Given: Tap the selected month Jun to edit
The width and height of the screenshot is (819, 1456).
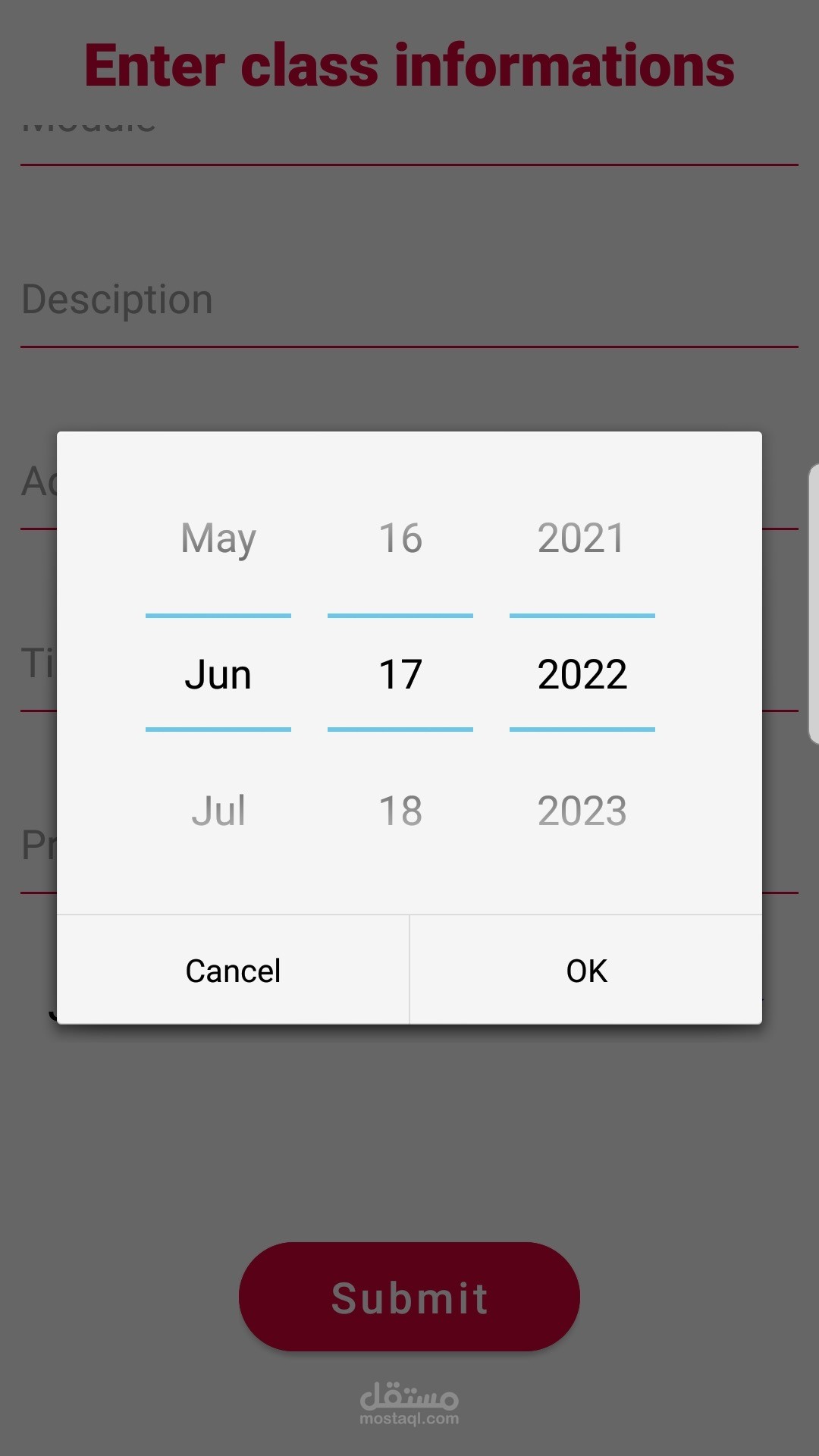Looking at the screenshot, I should click(218, 674).
